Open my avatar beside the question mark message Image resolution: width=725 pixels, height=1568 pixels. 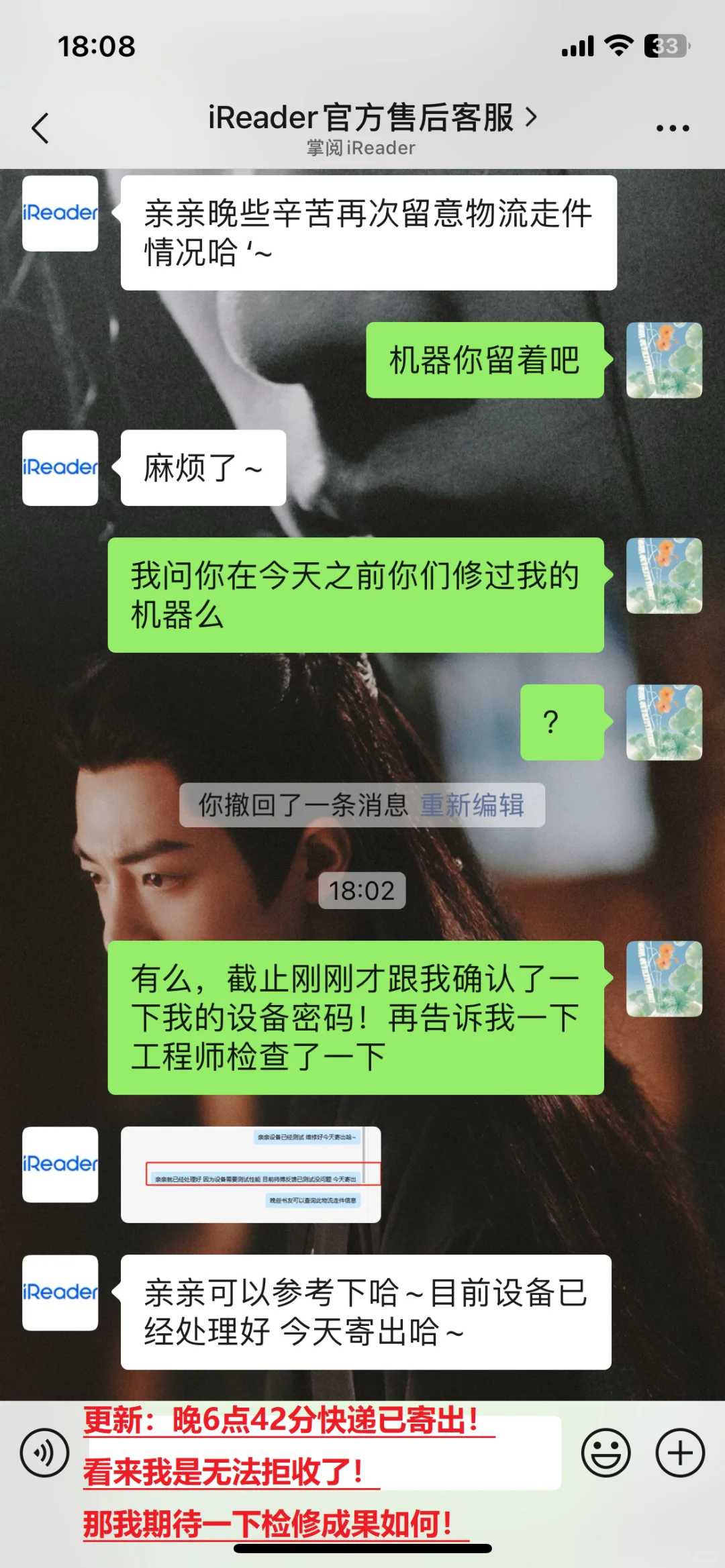click(x=664, y=723)
